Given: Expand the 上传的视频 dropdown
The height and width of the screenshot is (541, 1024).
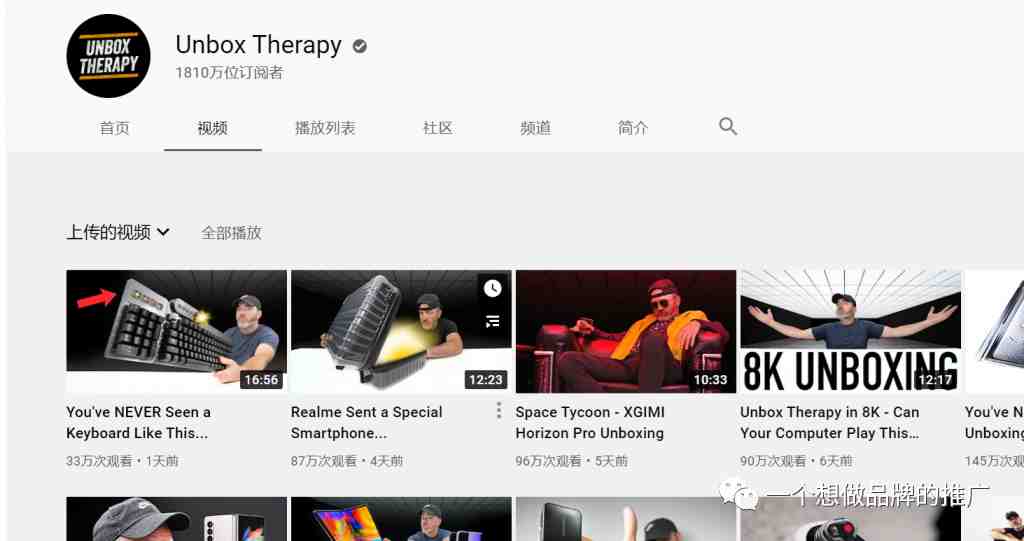Looking at the screenshot, I should coord(118,232).
